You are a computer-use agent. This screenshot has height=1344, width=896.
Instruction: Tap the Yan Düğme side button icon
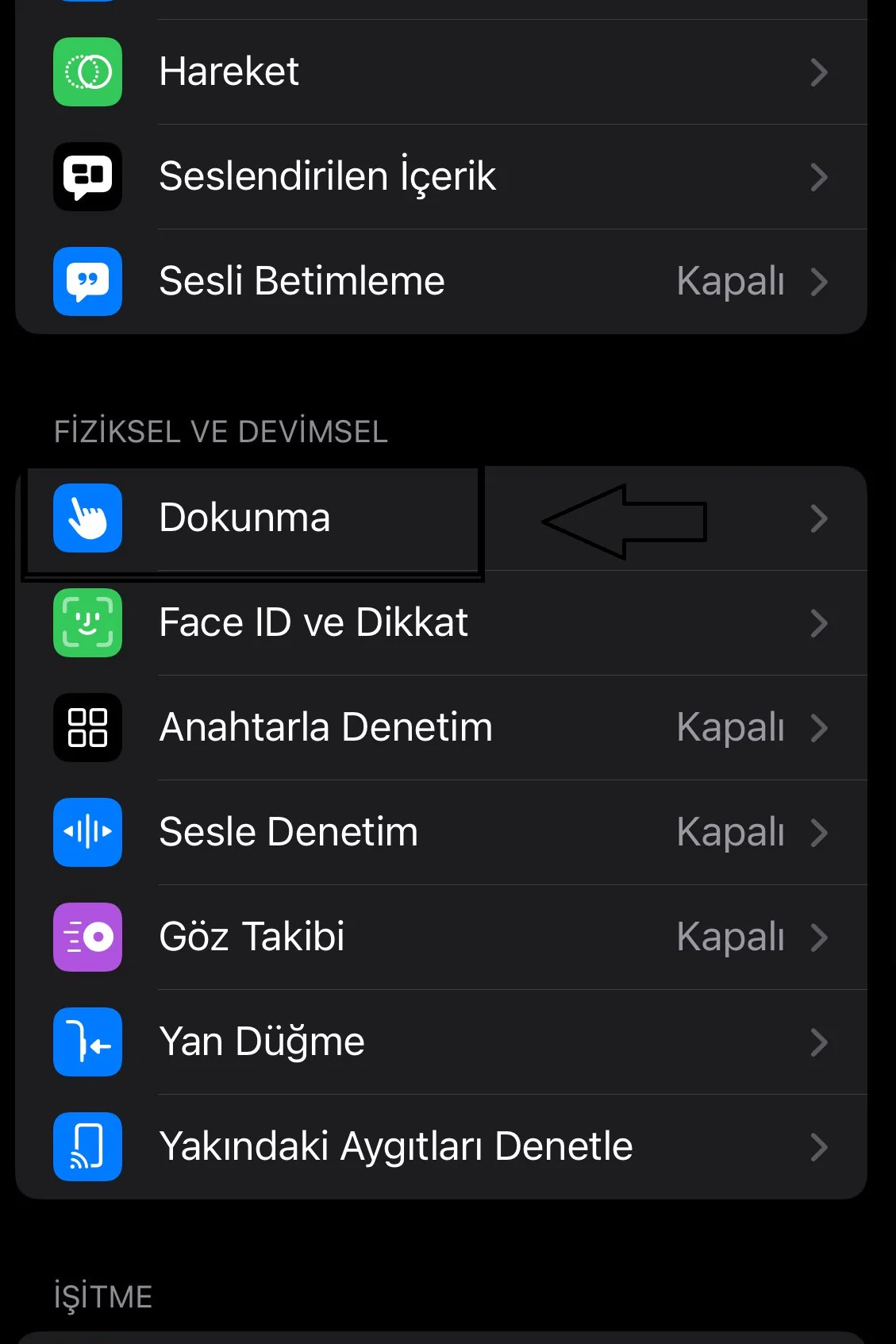pos(87,1043)
